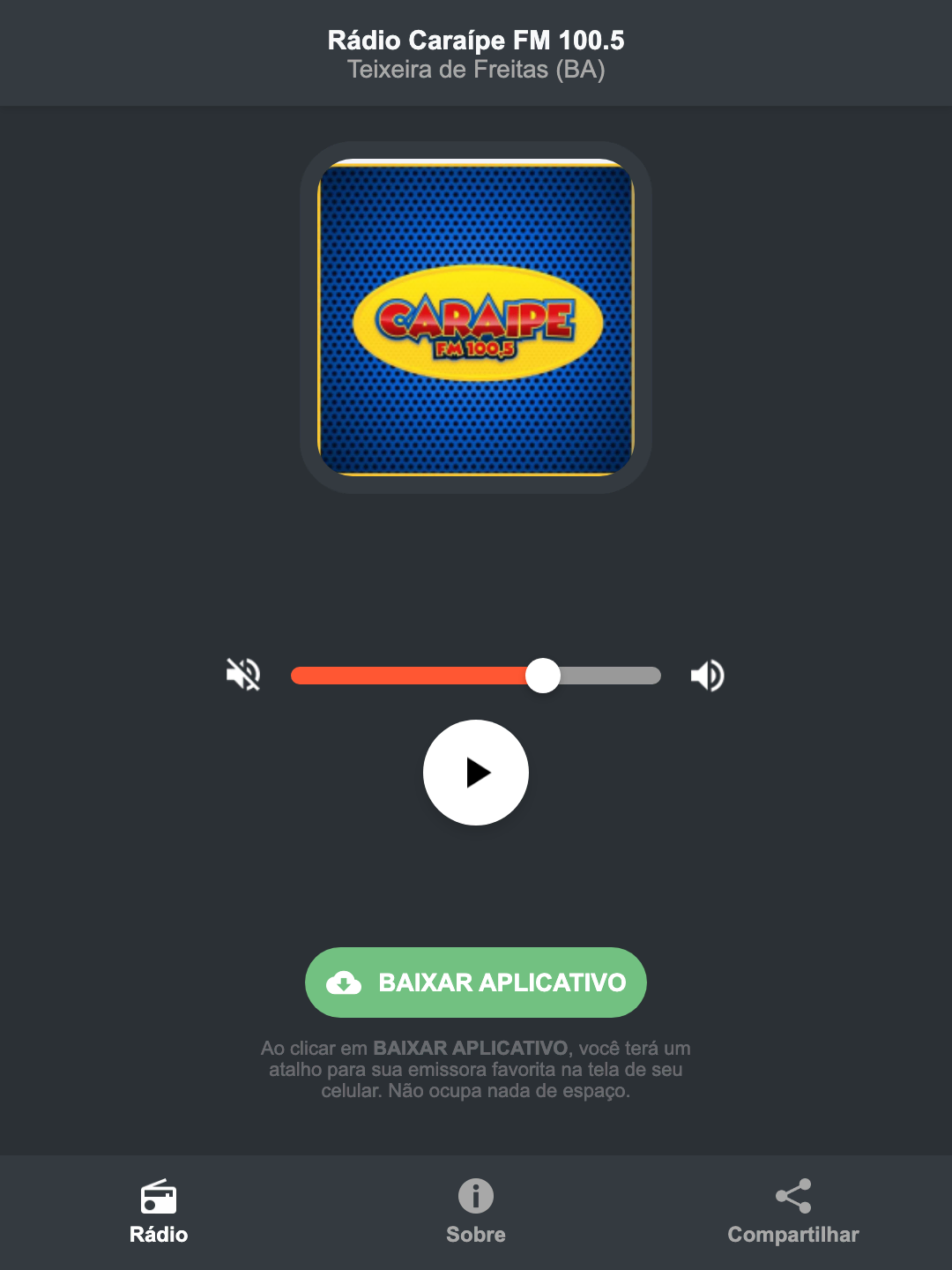Viewport: 952px width, 1270px height.
Task: Start playback of Caraípe FM stream
Action: [476, 773]
